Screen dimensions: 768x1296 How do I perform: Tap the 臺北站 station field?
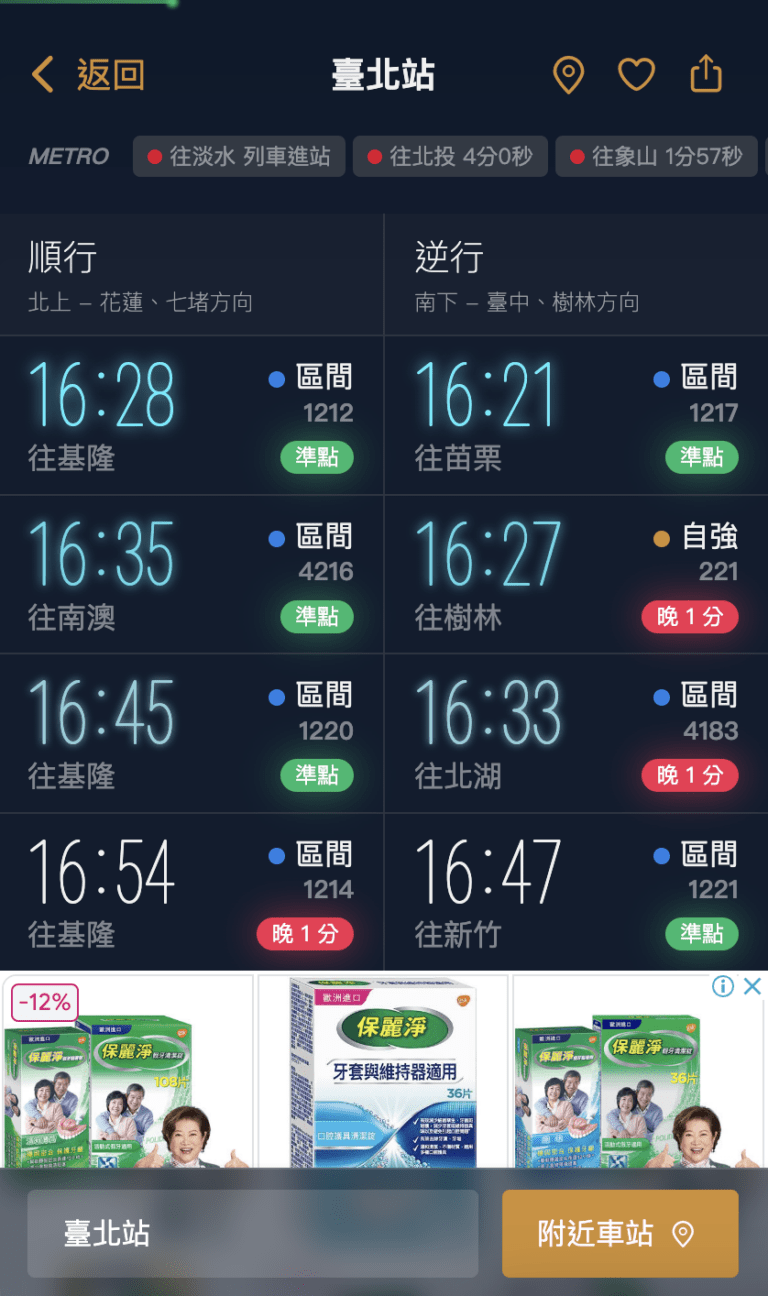[252, 1233]
